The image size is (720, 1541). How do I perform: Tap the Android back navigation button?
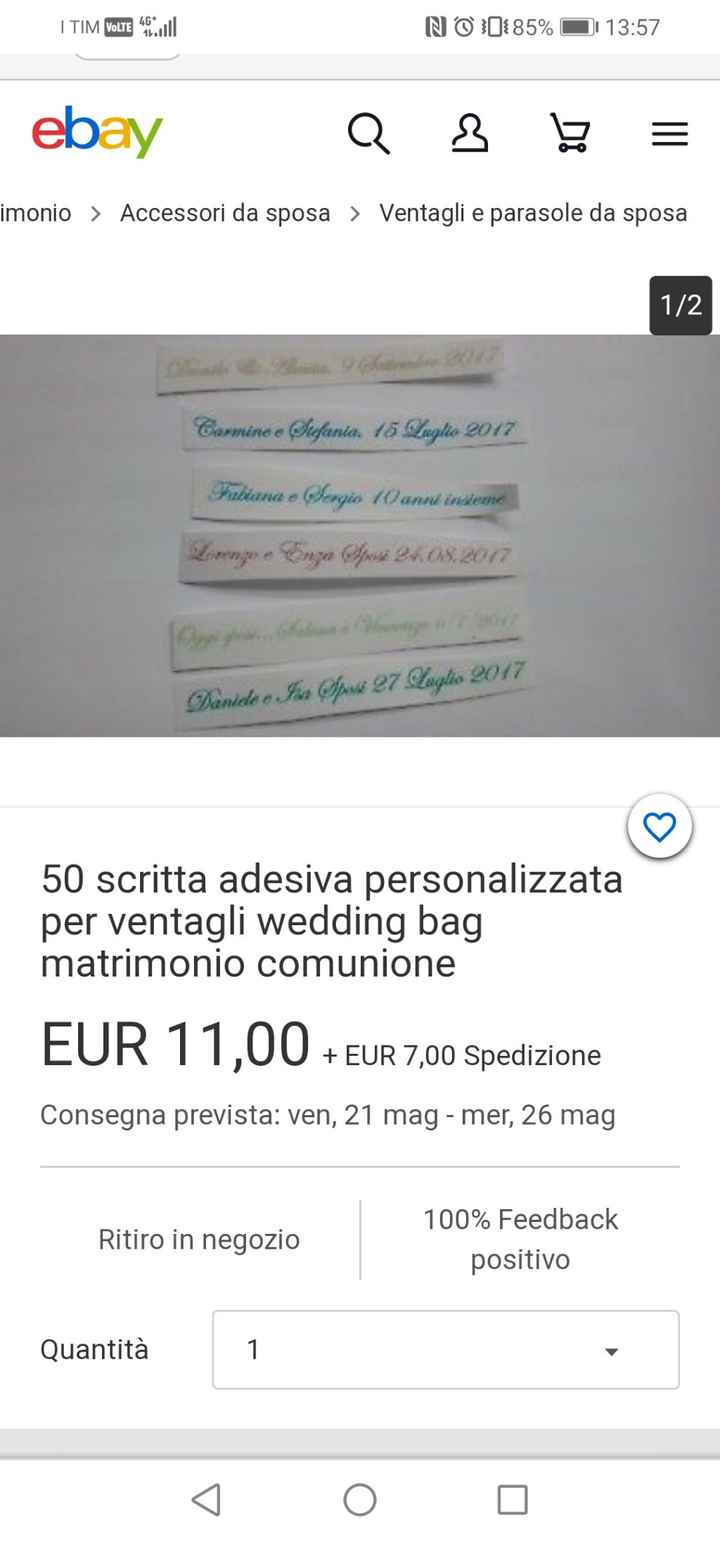206,1500
